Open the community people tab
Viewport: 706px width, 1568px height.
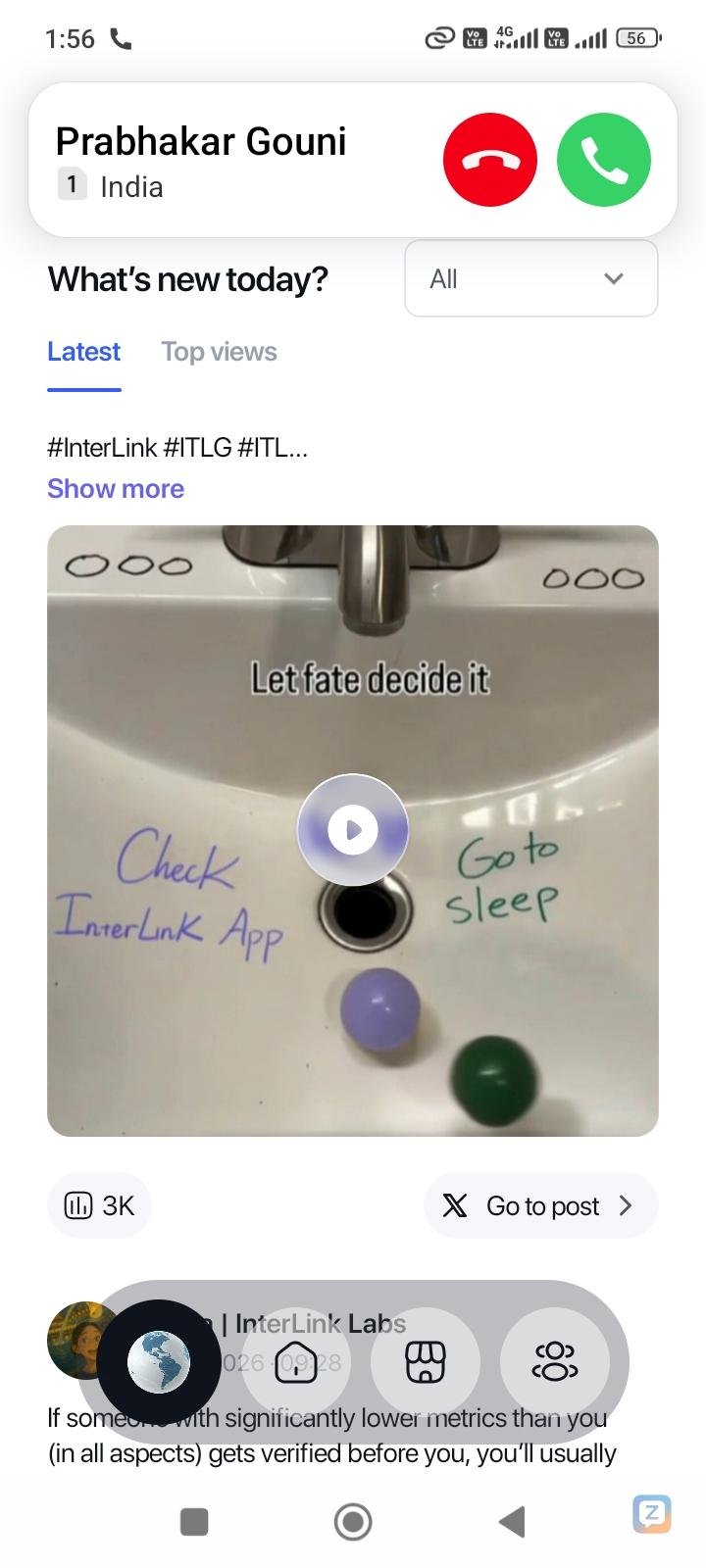(555, 1361)
